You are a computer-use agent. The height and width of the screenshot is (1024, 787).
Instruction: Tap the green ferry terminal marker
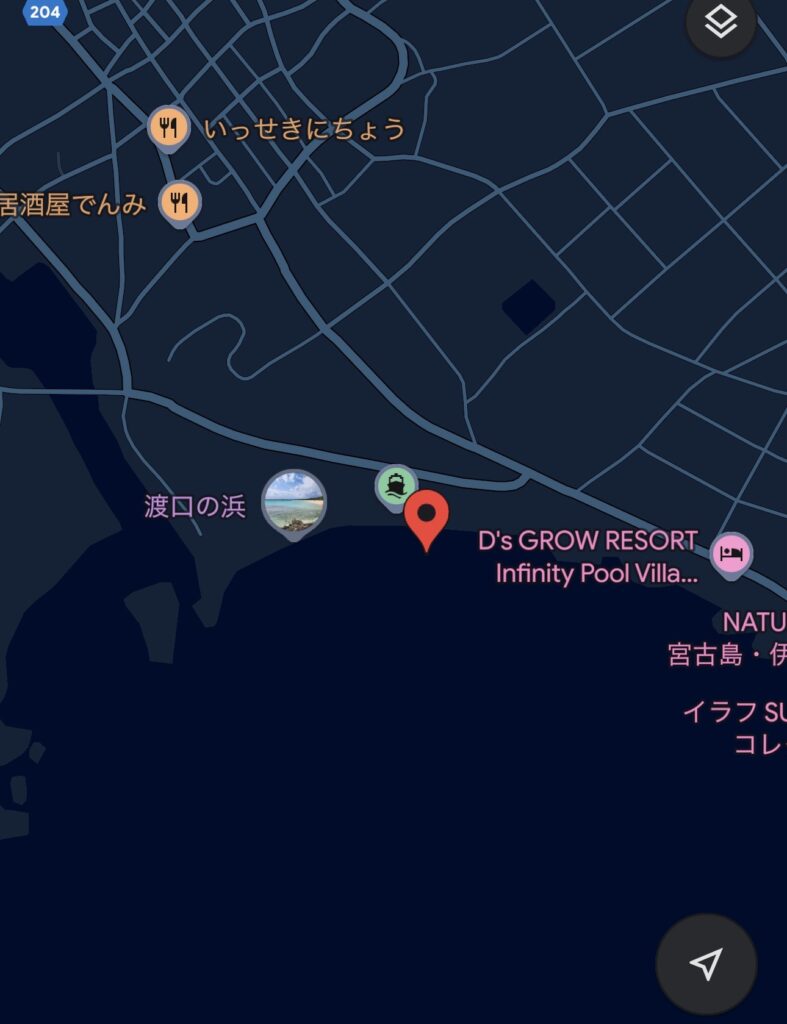pyautogui.click(x=396, y=486)
